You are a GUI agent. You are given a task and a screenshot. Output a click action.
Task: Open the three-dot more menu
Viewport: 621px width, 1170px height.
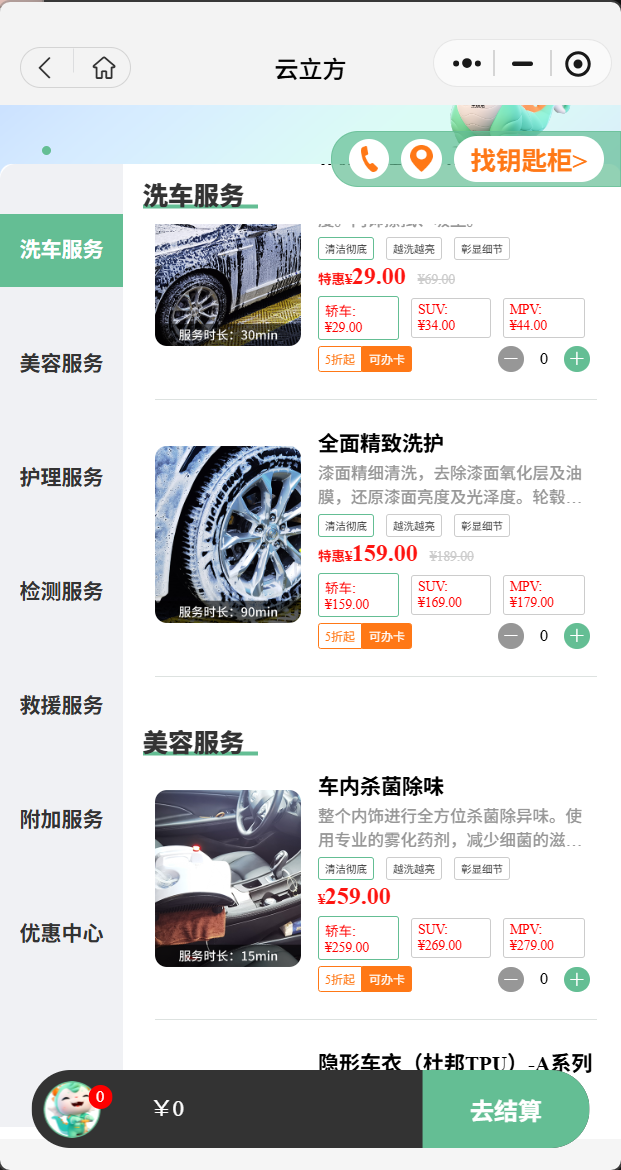pyautogui.click(x=467, y=64)
